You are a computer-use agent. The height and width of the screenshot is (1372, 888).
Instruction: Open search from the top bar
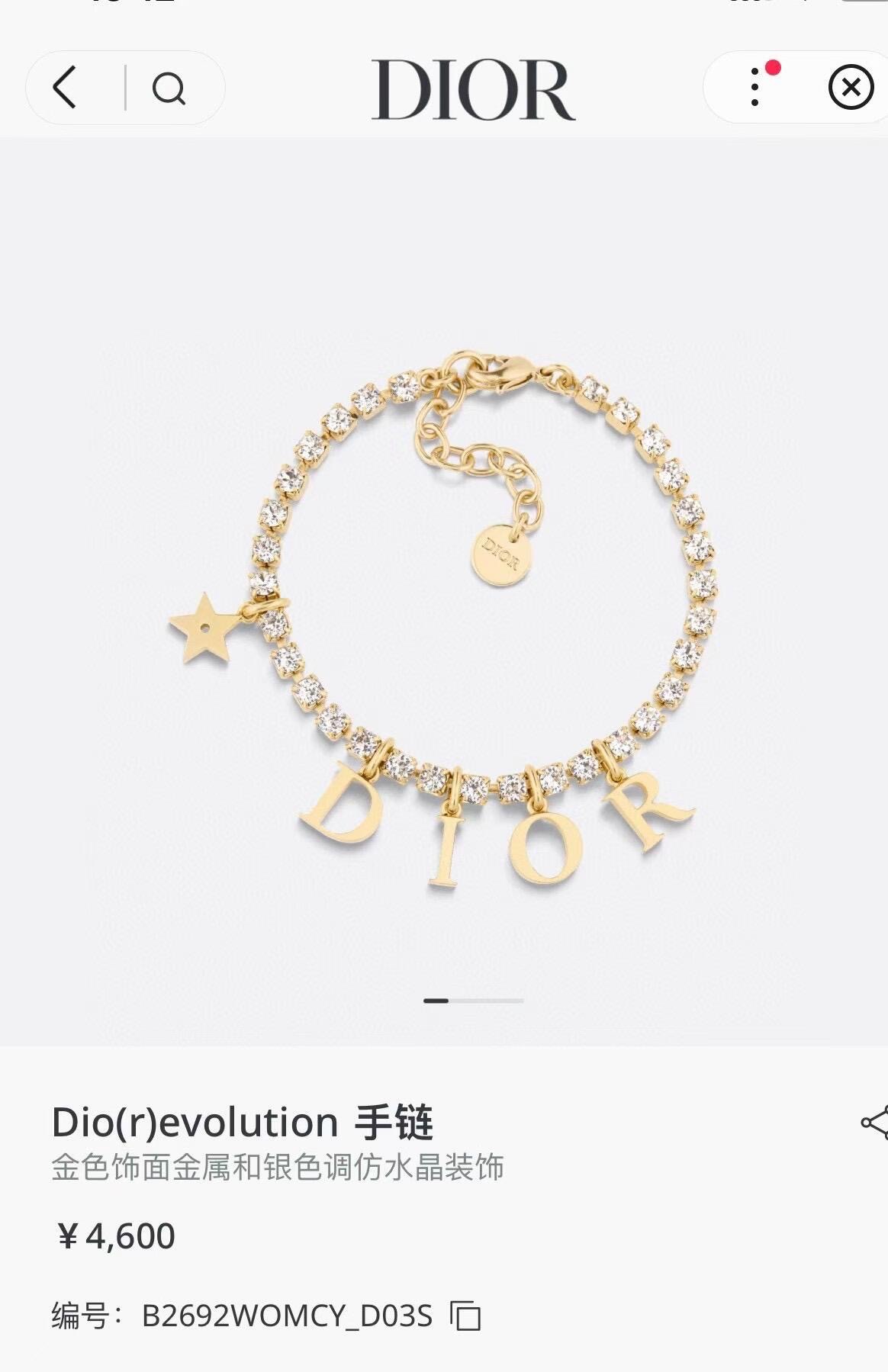pyautogui.click(x=169, y=88)
